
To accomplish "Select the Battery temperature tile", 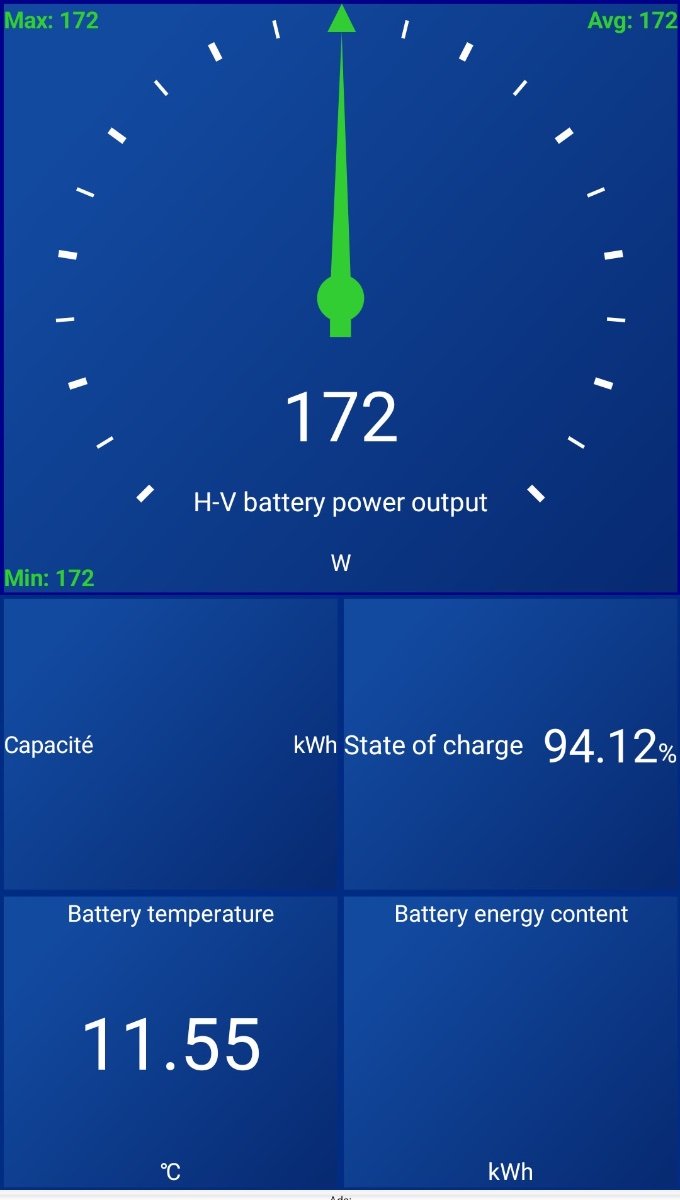I will click(170, 1042).
